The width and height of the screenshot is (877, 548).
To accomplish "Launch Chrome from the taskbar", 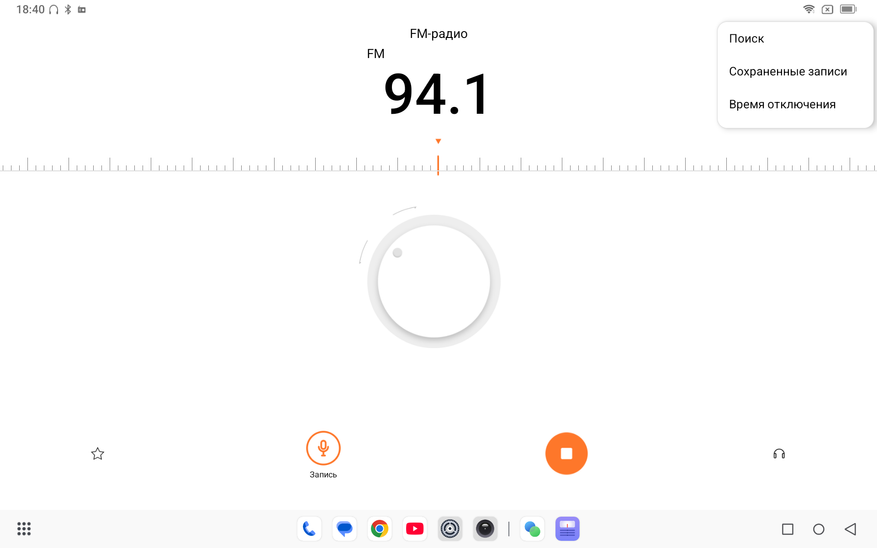I will pyautogui.click(x=380, y=529).
